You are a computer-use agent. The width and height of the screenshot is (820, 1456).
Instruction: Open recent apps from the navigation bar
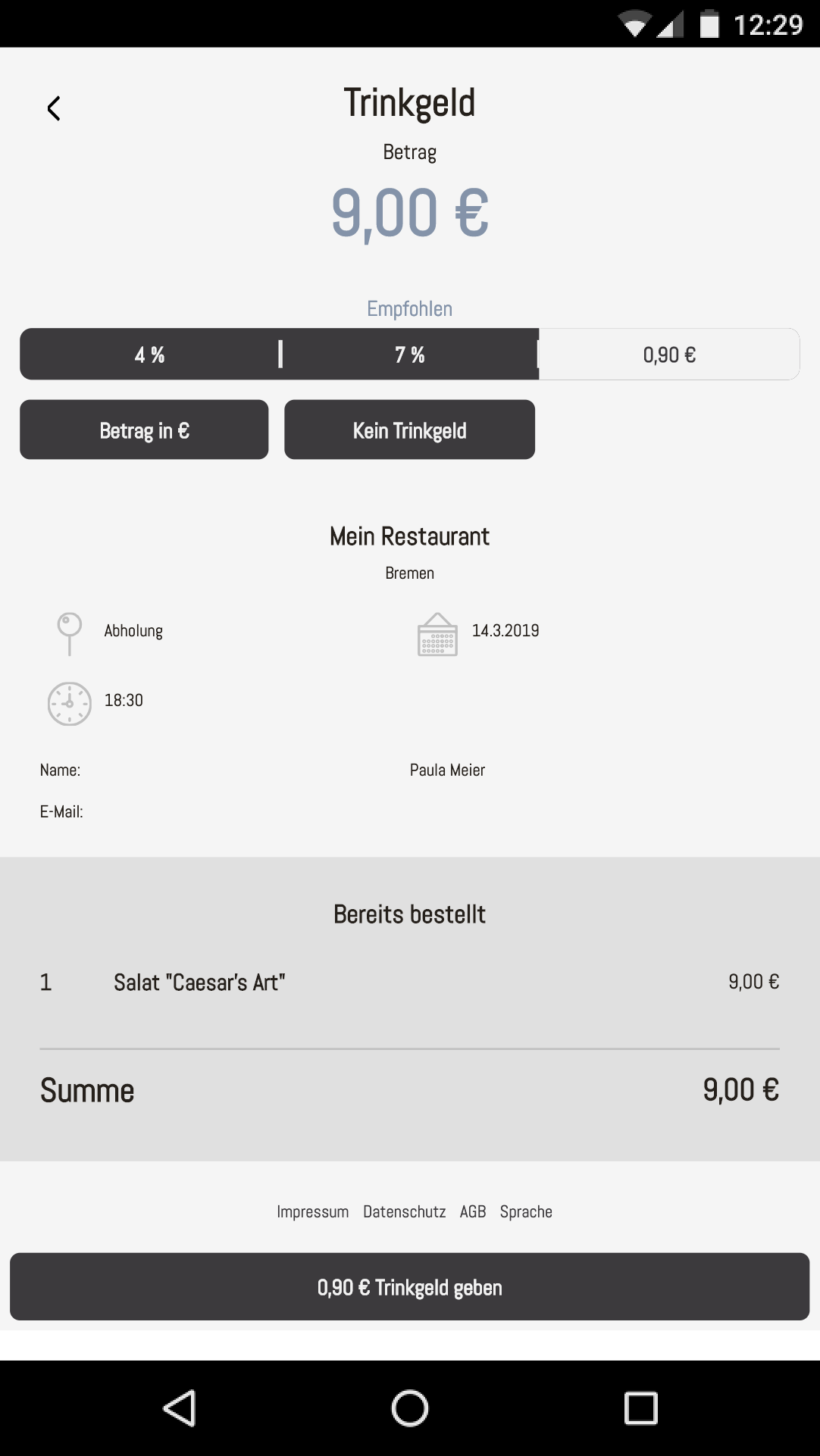point(640,1408)
